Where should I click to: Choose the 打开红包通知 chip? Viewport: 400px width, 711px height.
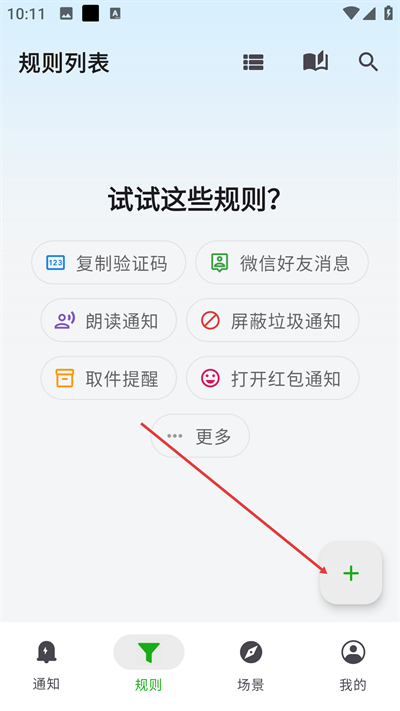[273, 378]
